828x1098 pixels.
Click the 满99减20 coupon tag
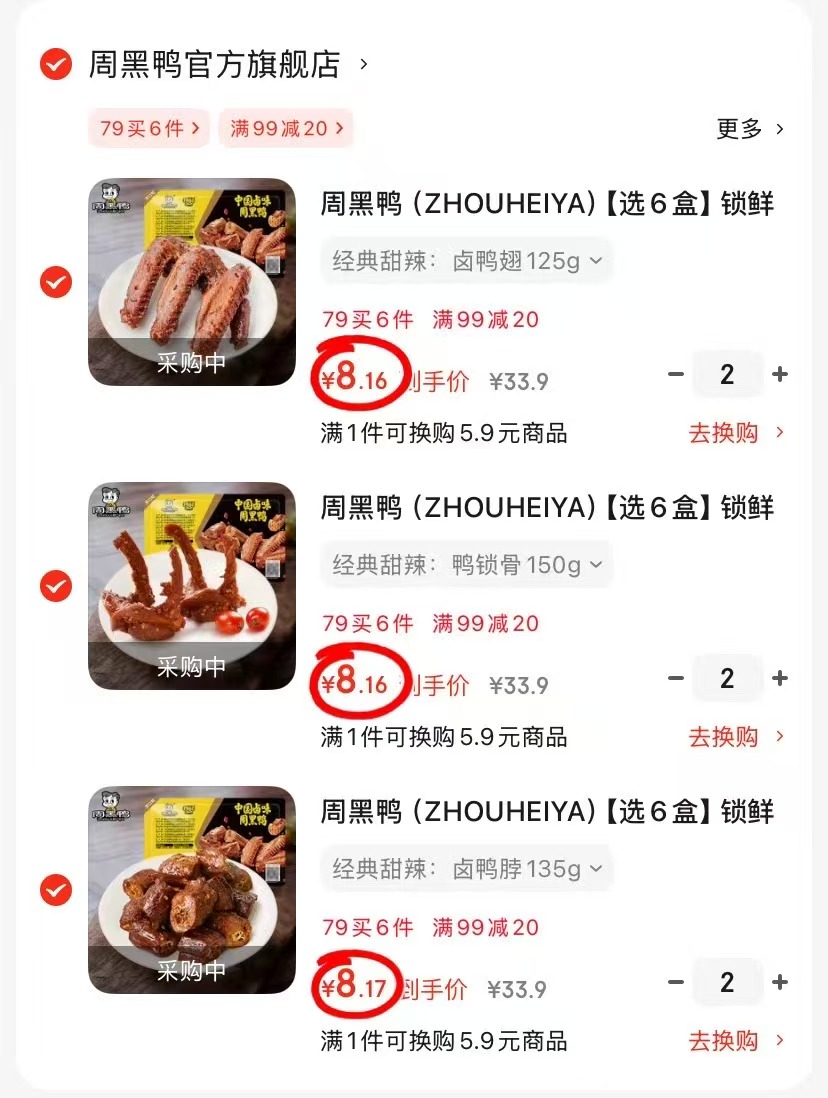(286, 128)
